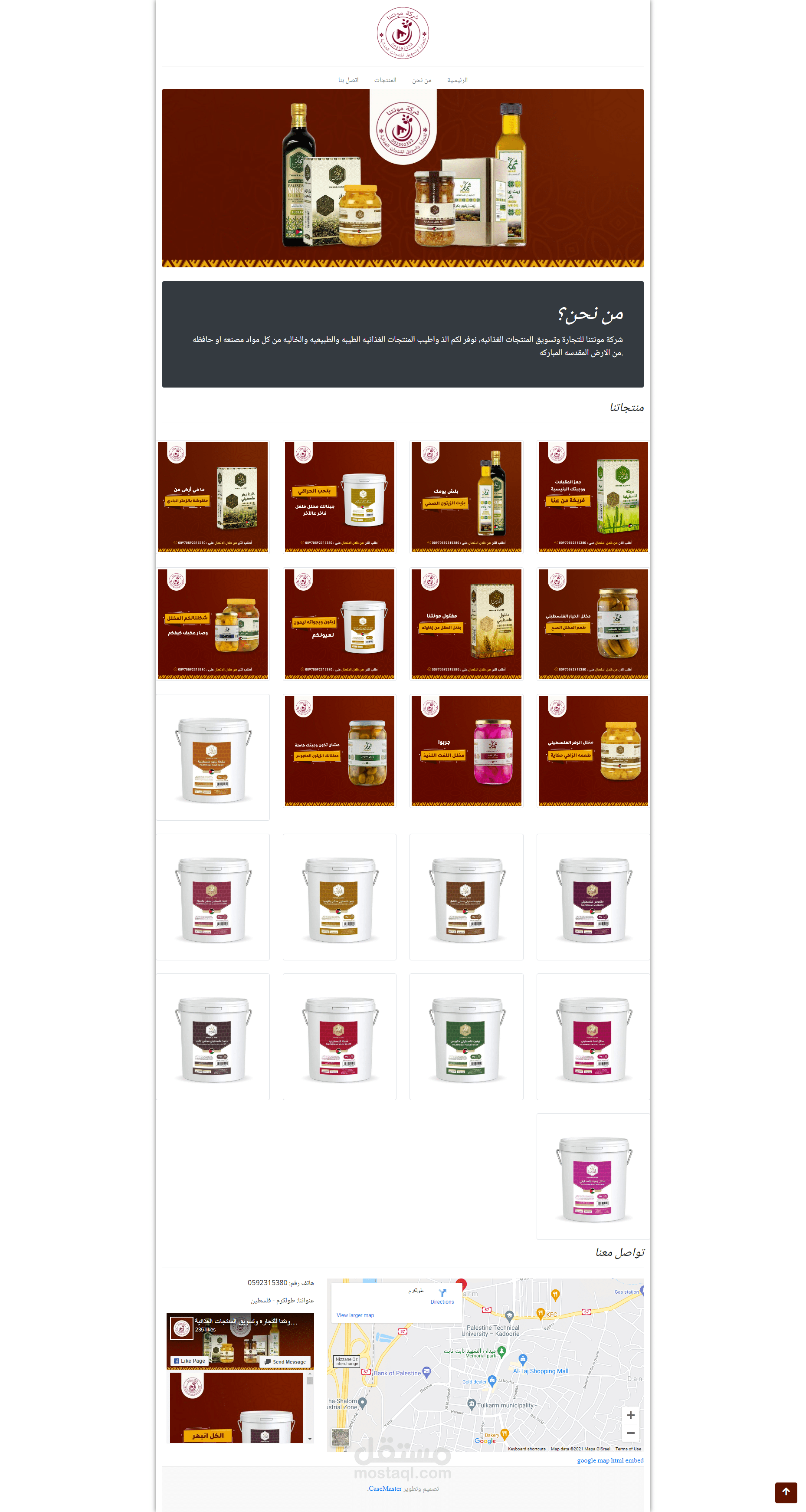
Task: Open the مخلل الخيار الفلسطيني tile
Action: (x=593, y=624)
